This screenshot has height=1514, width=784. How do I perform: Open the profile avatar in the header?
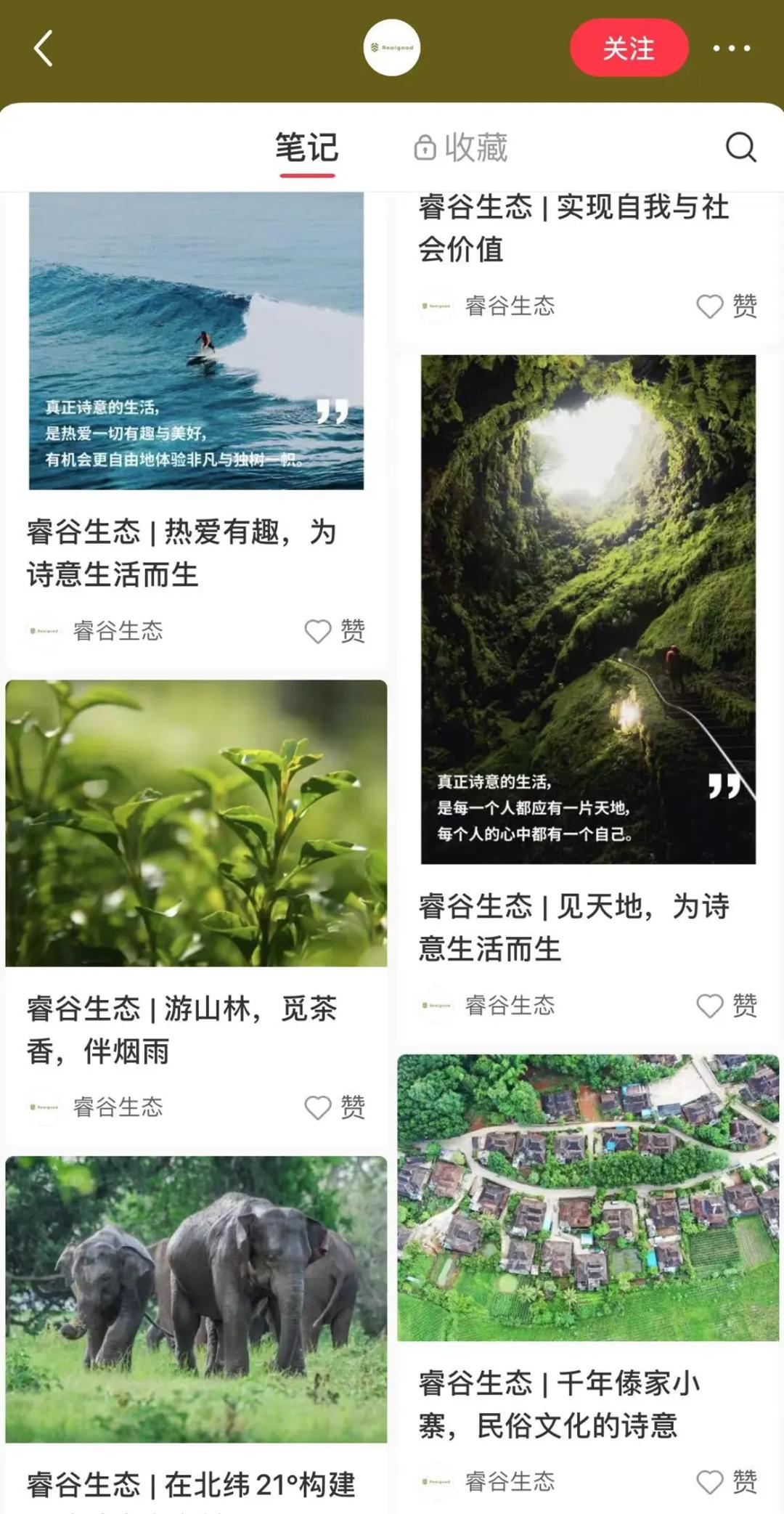(x=392, y=48)
